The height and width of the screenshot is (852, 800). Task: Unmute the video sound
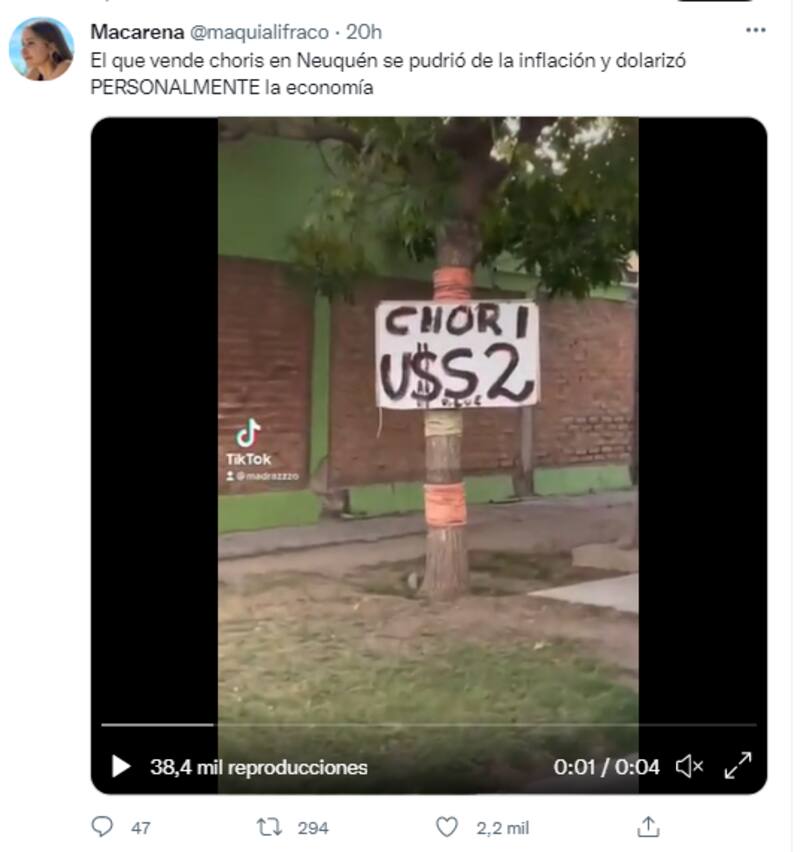click(689, 767)
